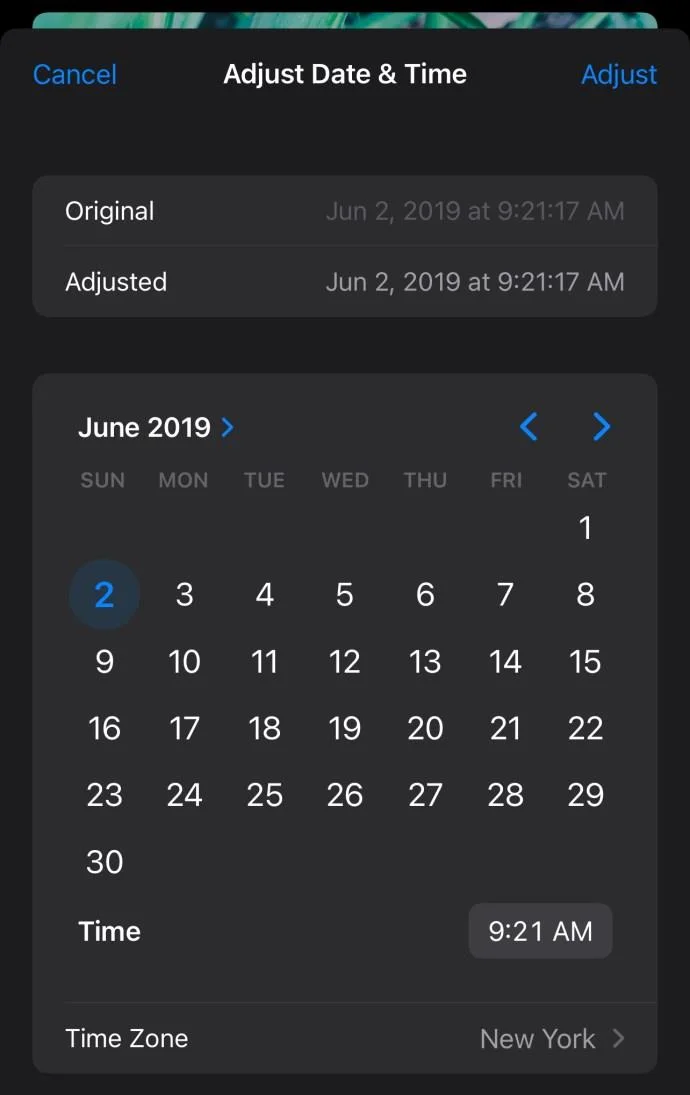Cancel the date and time adjustment
The width and height of the screenshot is (690, 1095).
click(x=75, y=75)
